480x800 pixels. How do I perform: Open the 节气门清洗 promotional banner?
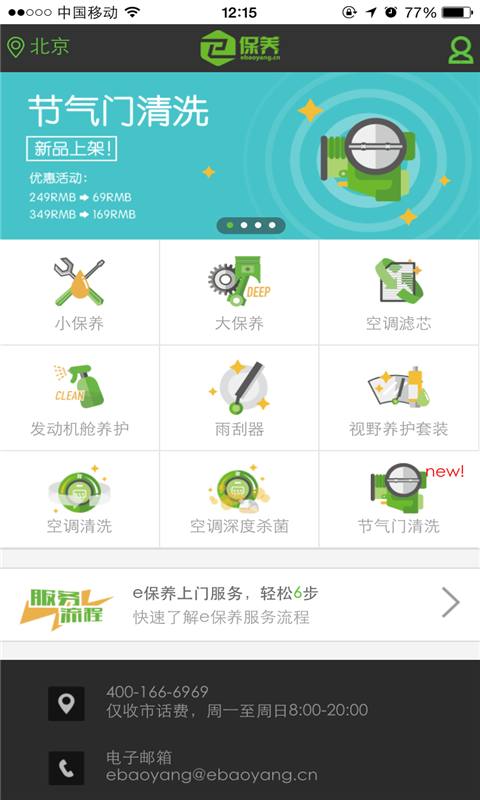click(240, 156)
